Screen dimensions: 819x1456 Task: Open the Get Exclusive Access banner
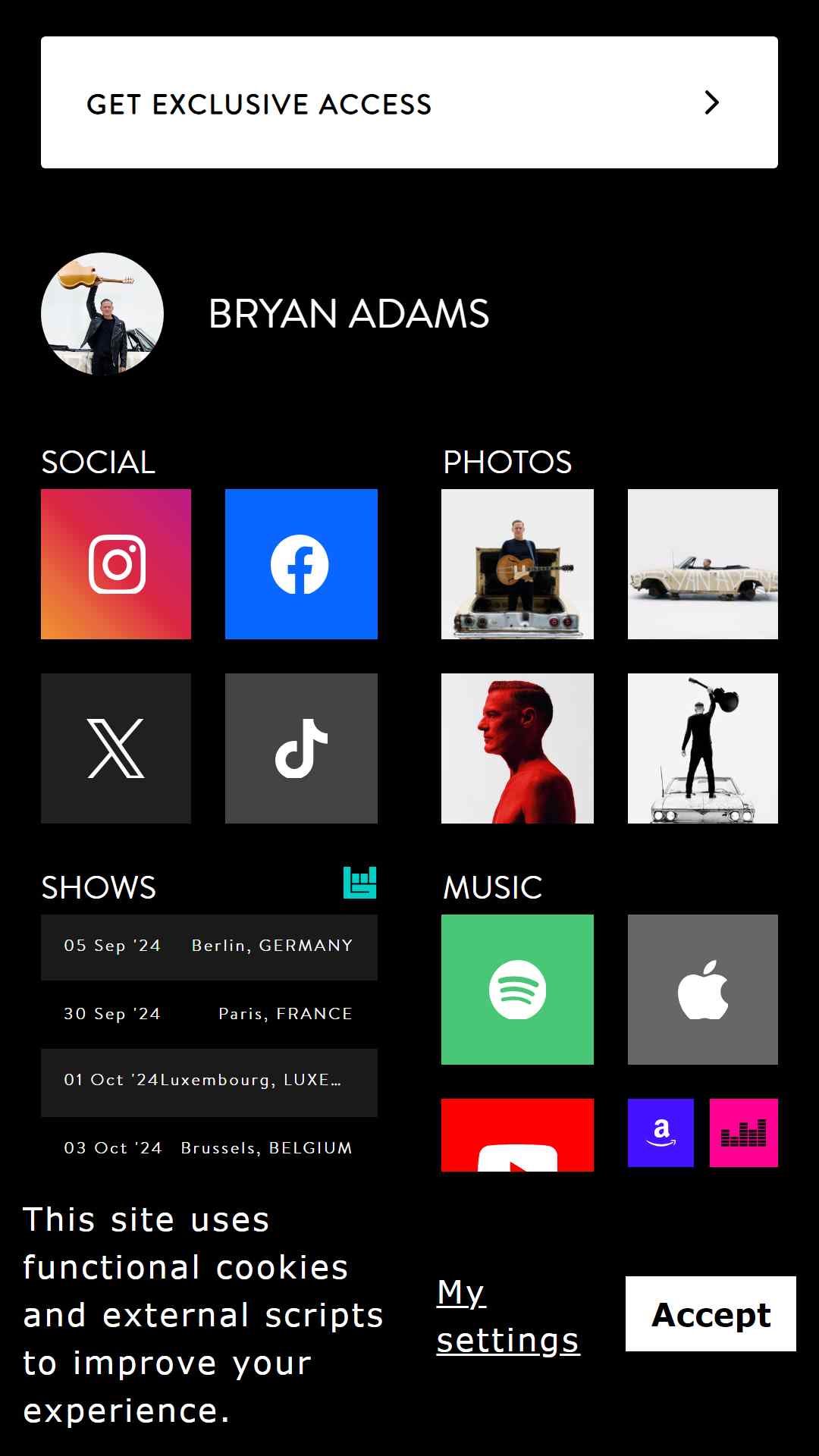(x=409, y=102)
